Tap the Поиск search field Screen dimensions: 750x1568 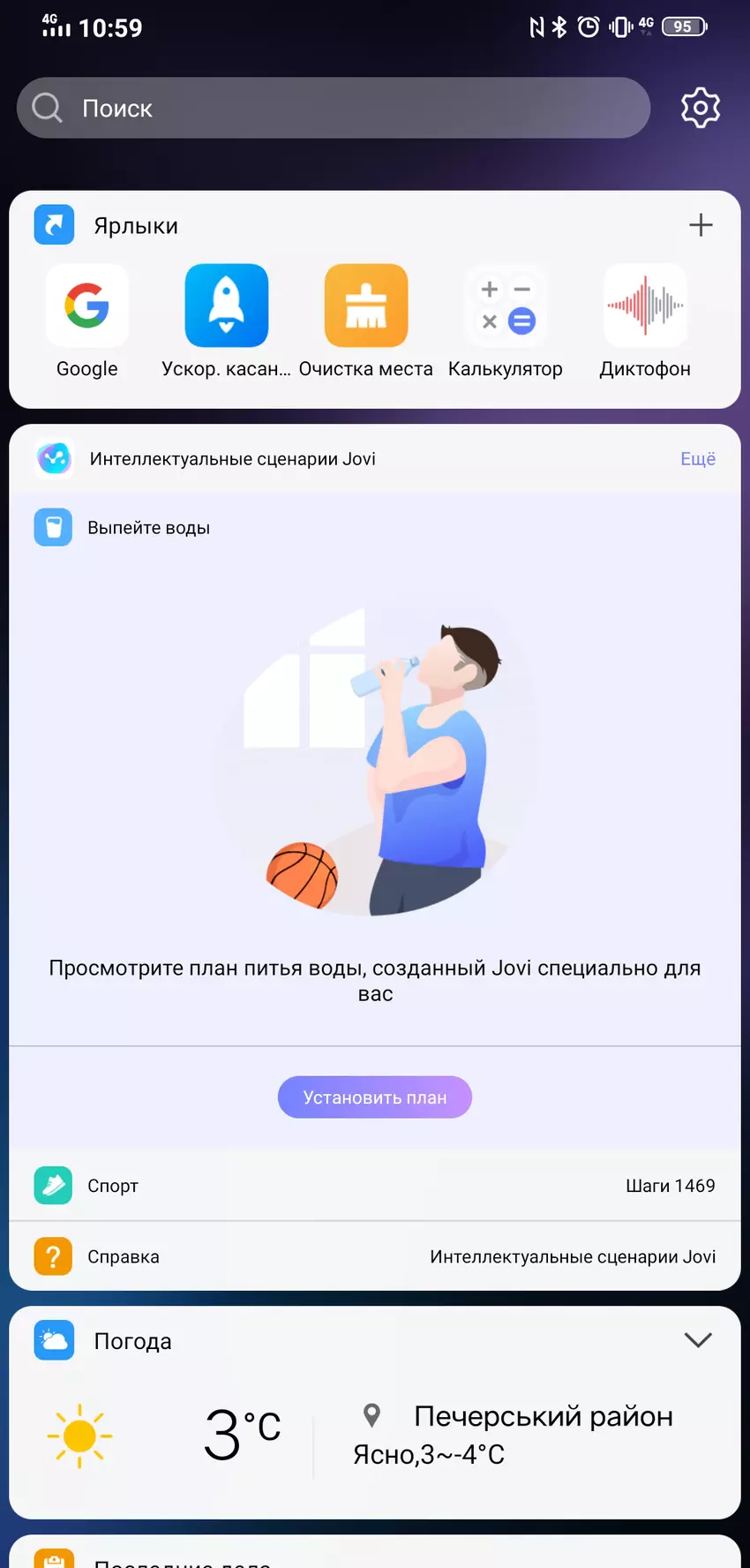pos(334,108)
